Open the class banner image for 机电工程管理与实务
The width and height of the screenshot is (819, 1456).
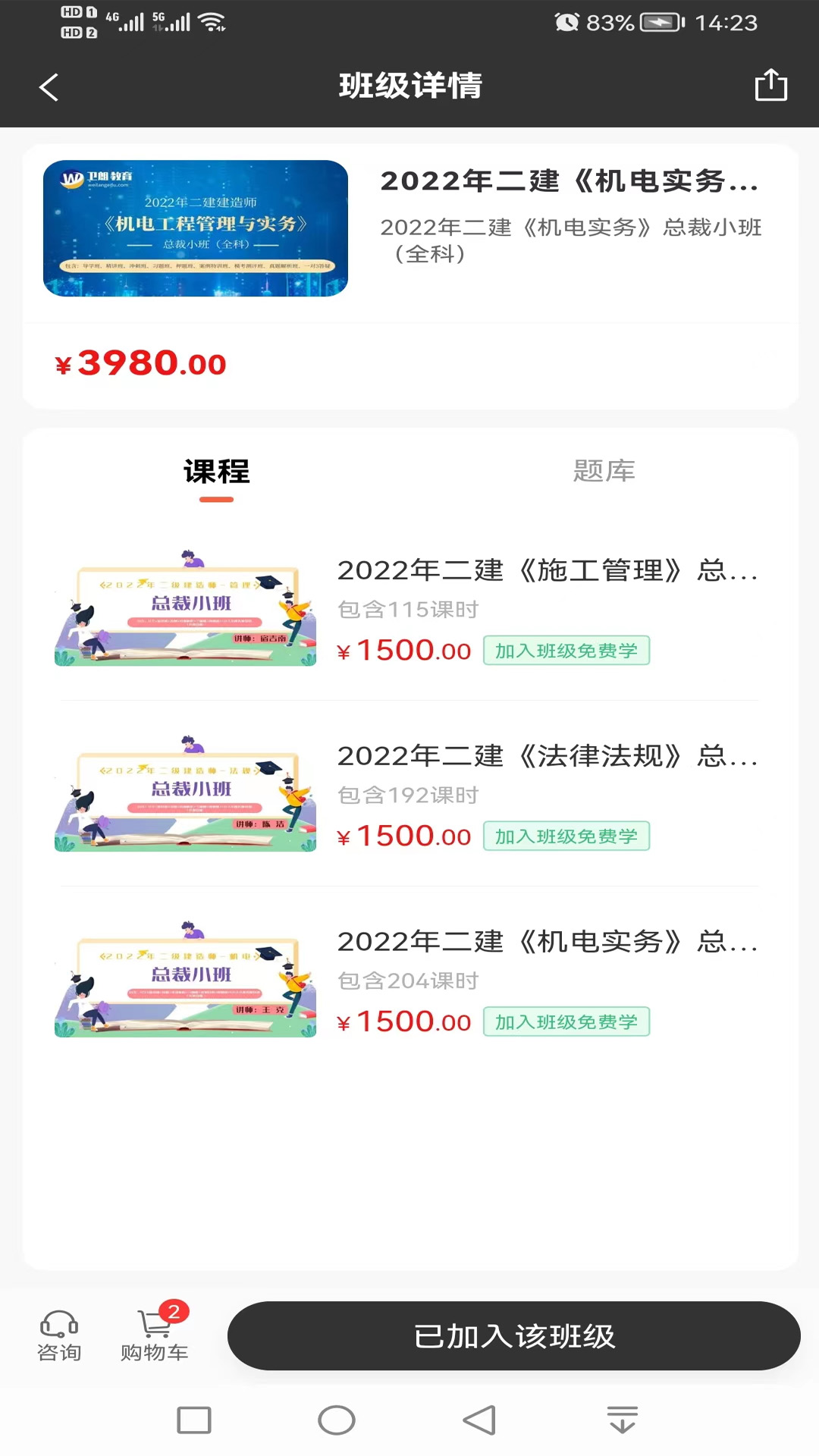[196, 228]
